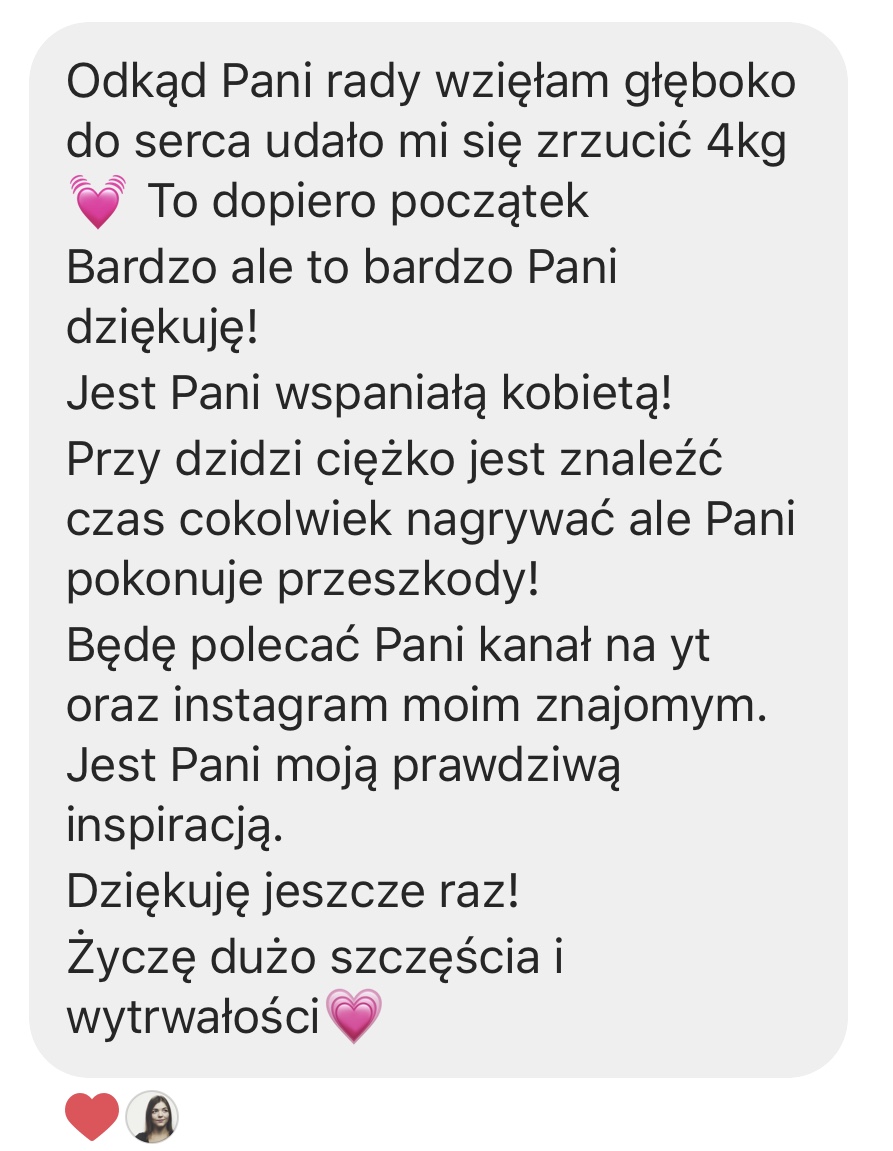
Task: Open the heart reaction under the message
Action: click(x=92, y=1116)
